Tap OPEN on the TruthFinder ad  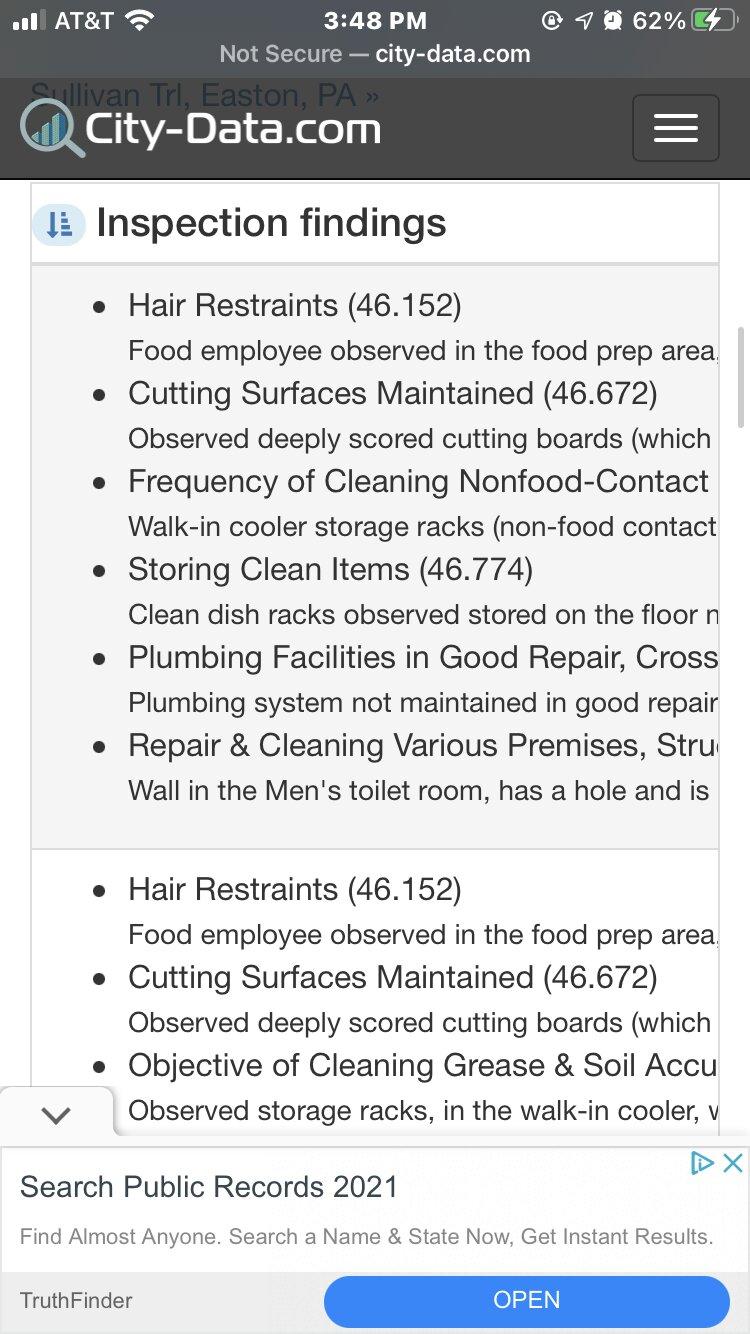[x=526, y=1300]
